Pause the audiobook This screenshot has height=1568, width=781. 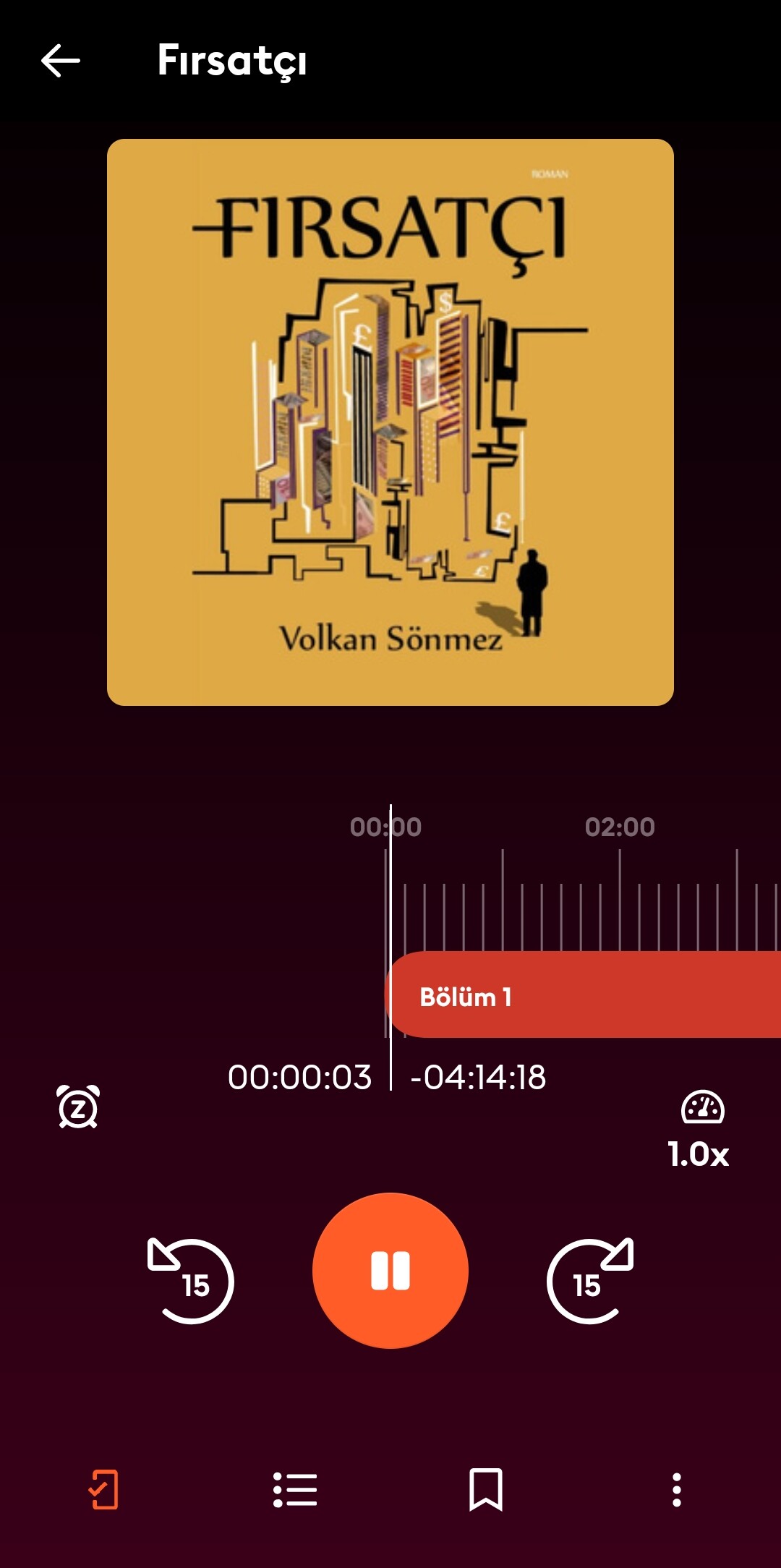click(x=390, y=1271)
